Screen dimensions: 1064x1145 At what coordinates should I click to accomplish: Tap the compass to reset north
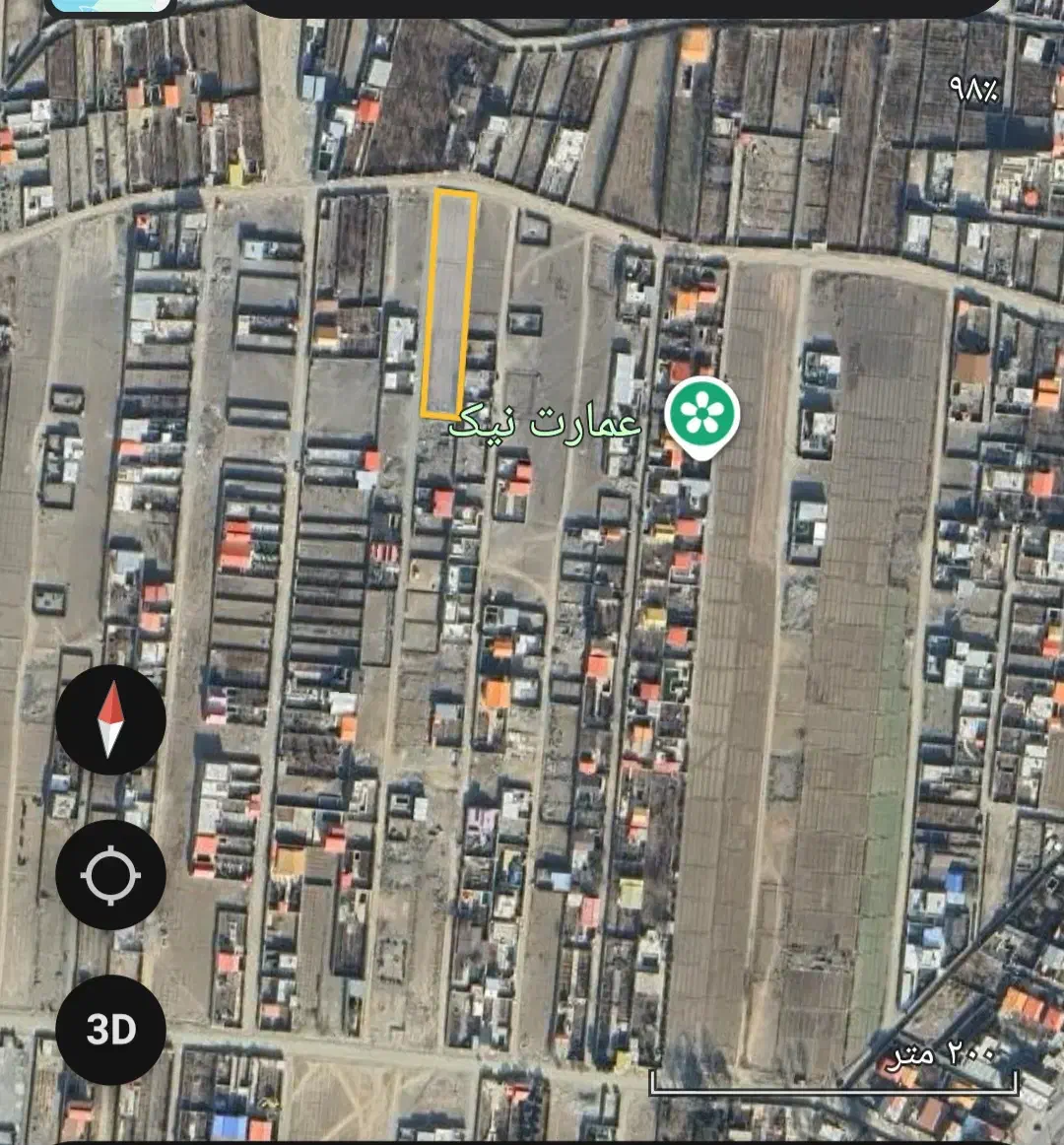(x=110, y=719)
